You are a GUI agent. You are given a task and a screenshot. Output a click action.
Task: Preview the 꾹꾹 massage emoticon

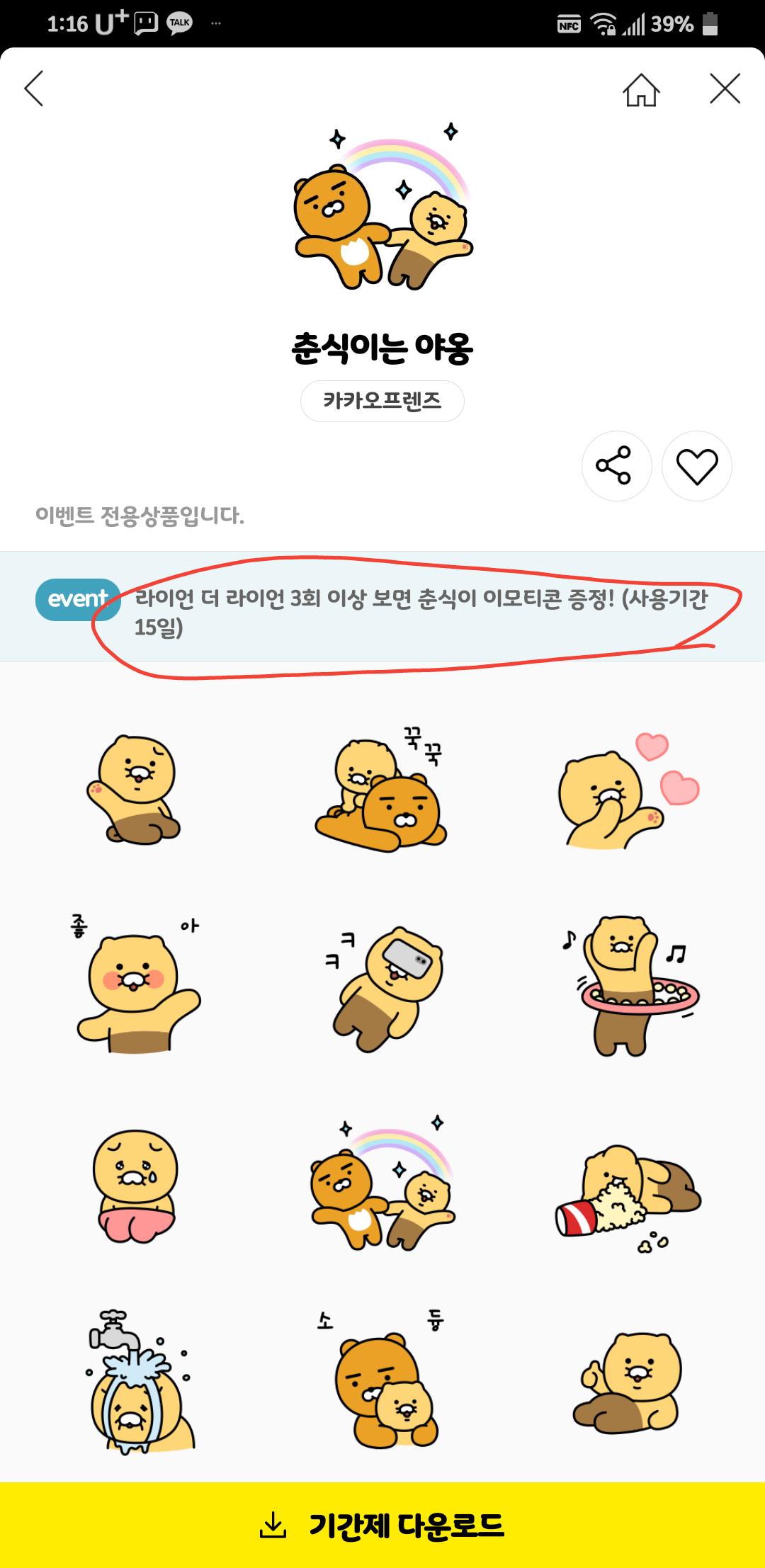click(382, 790)
